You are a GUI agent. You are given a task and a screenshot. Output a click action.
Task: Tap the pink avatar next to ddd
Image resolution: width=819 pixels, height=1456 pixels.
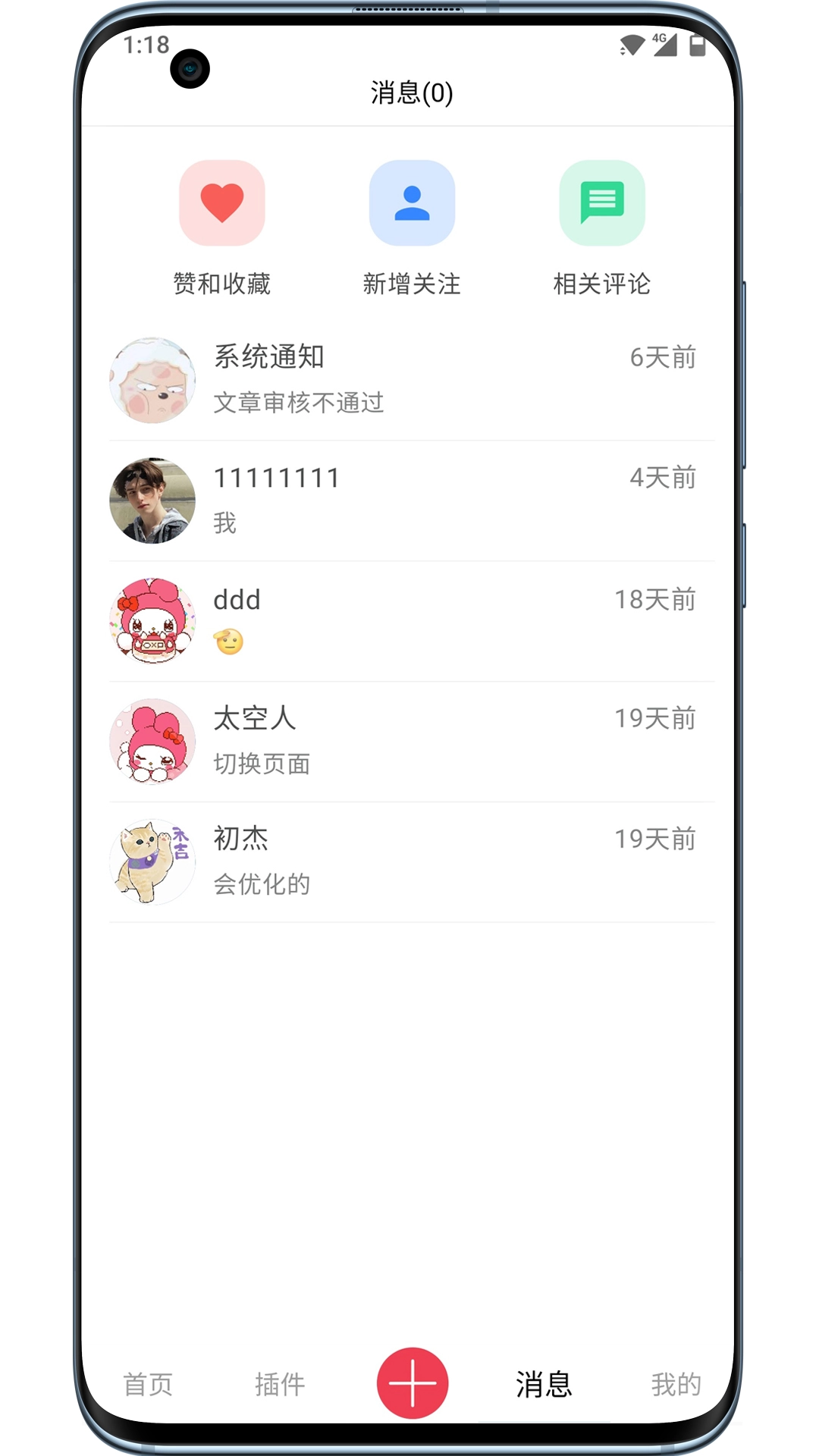152,622
